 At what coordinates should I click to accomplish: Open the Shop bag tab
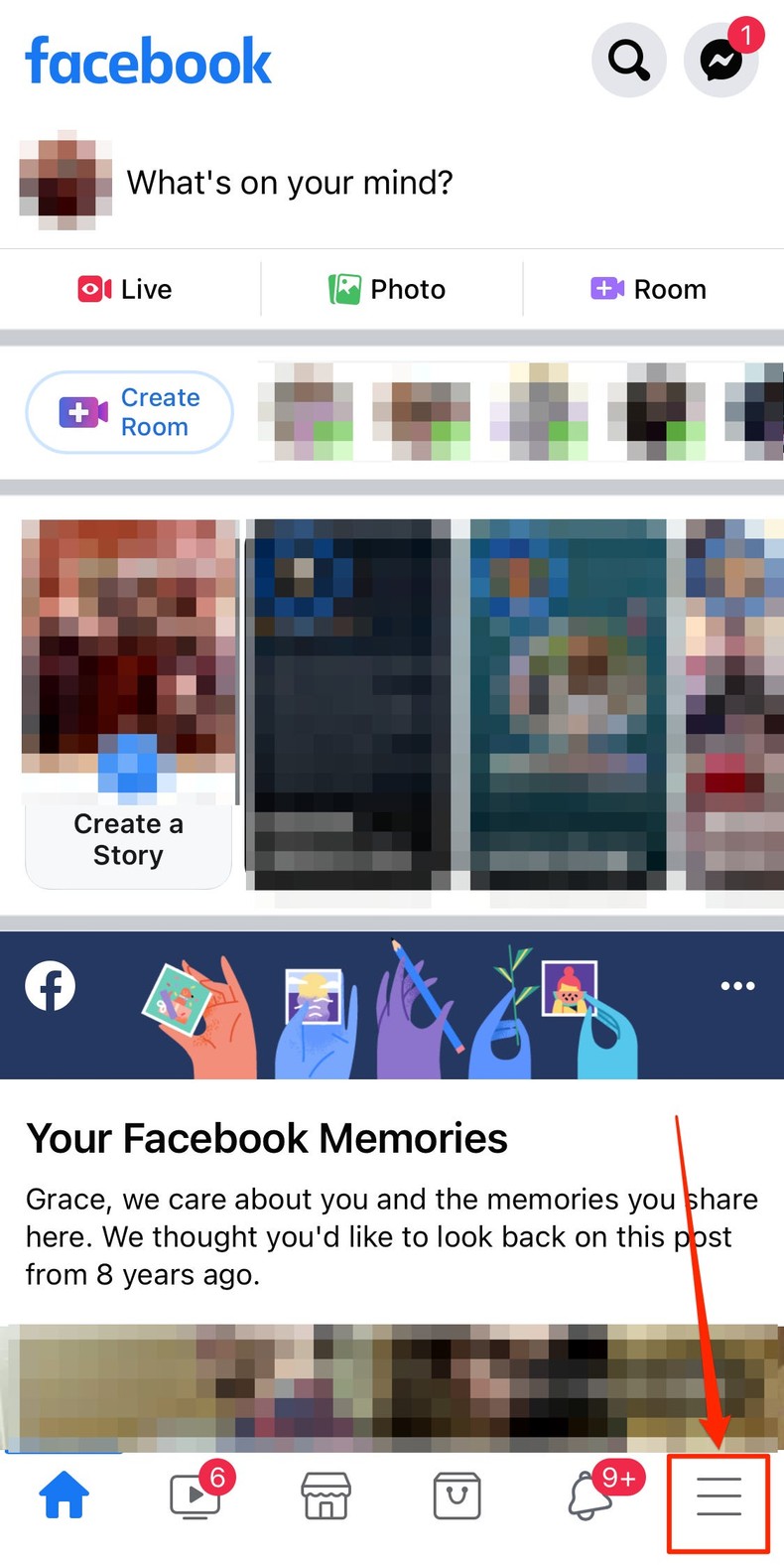pos(457,1495)
